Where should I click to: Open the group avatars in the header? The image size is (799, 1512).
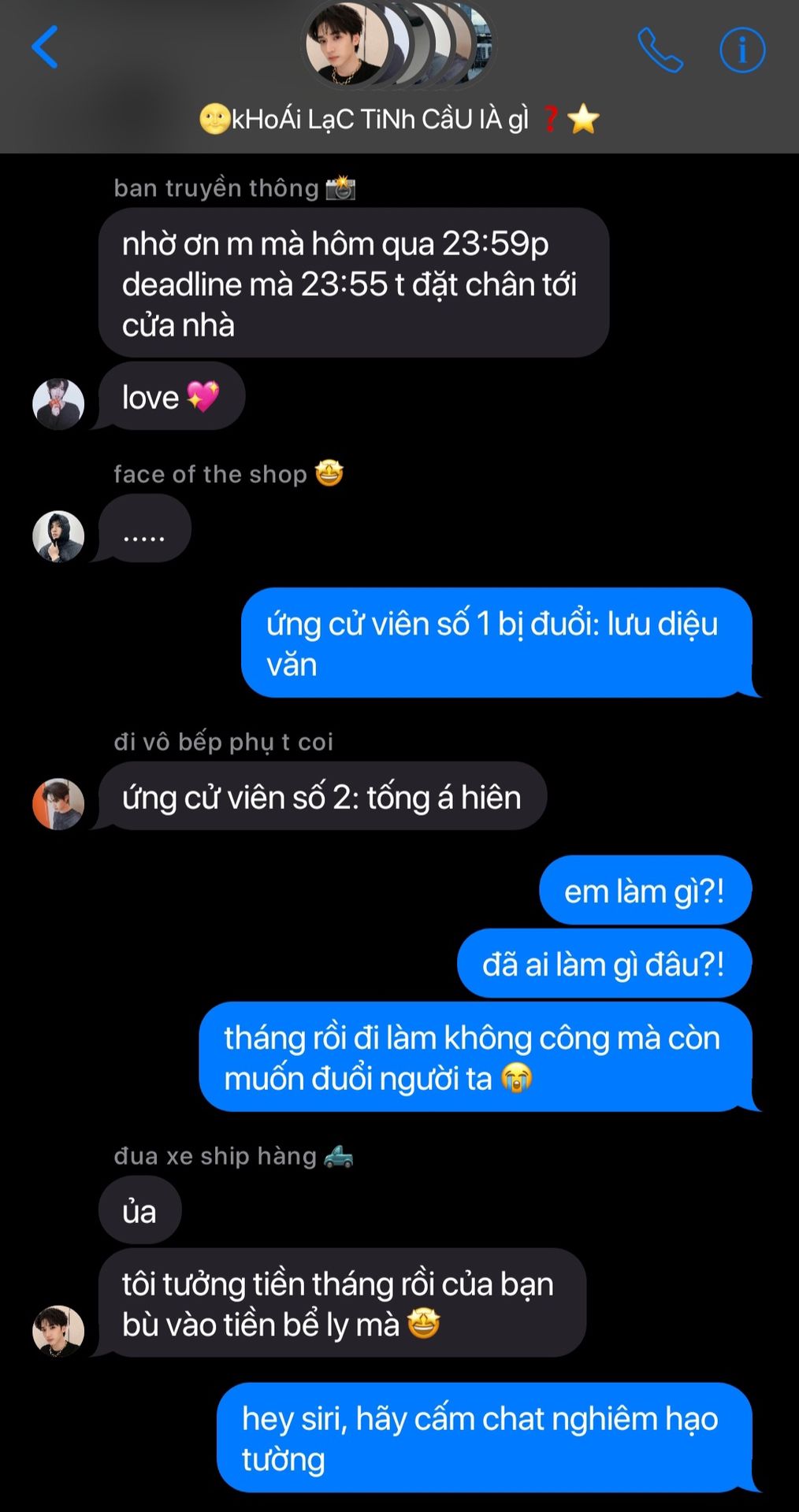pos(398,45)
